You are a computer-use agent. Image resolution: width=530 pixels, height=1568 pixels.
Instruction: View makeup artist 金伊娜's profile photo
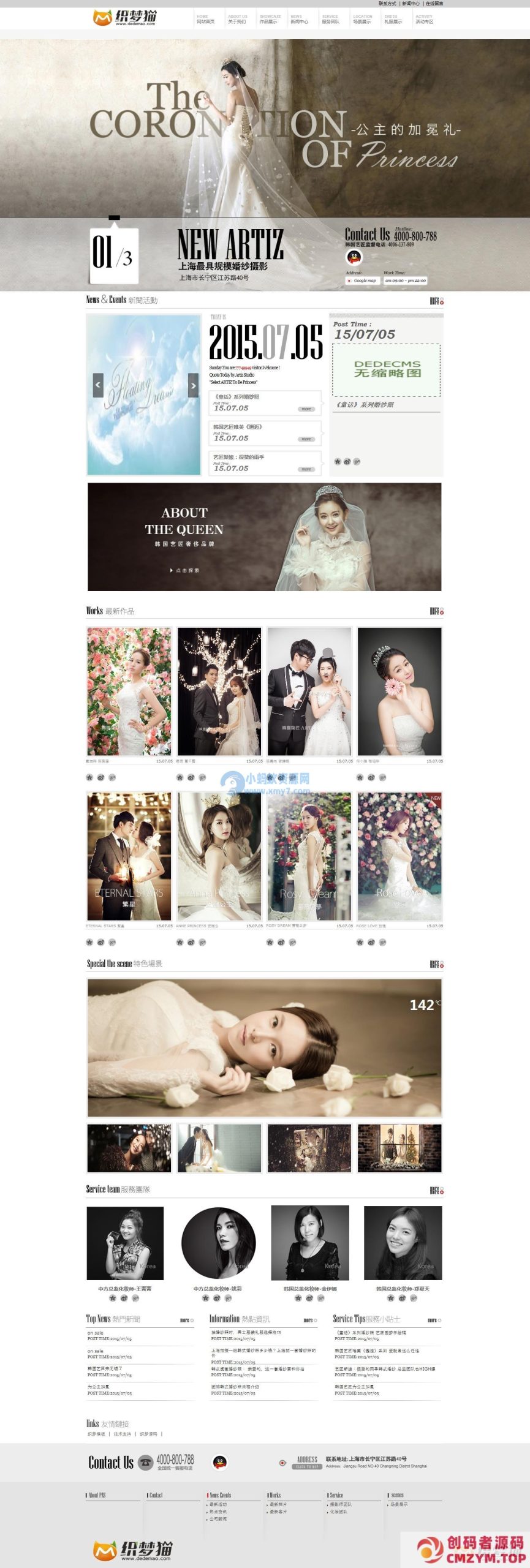click(310, 1243)
